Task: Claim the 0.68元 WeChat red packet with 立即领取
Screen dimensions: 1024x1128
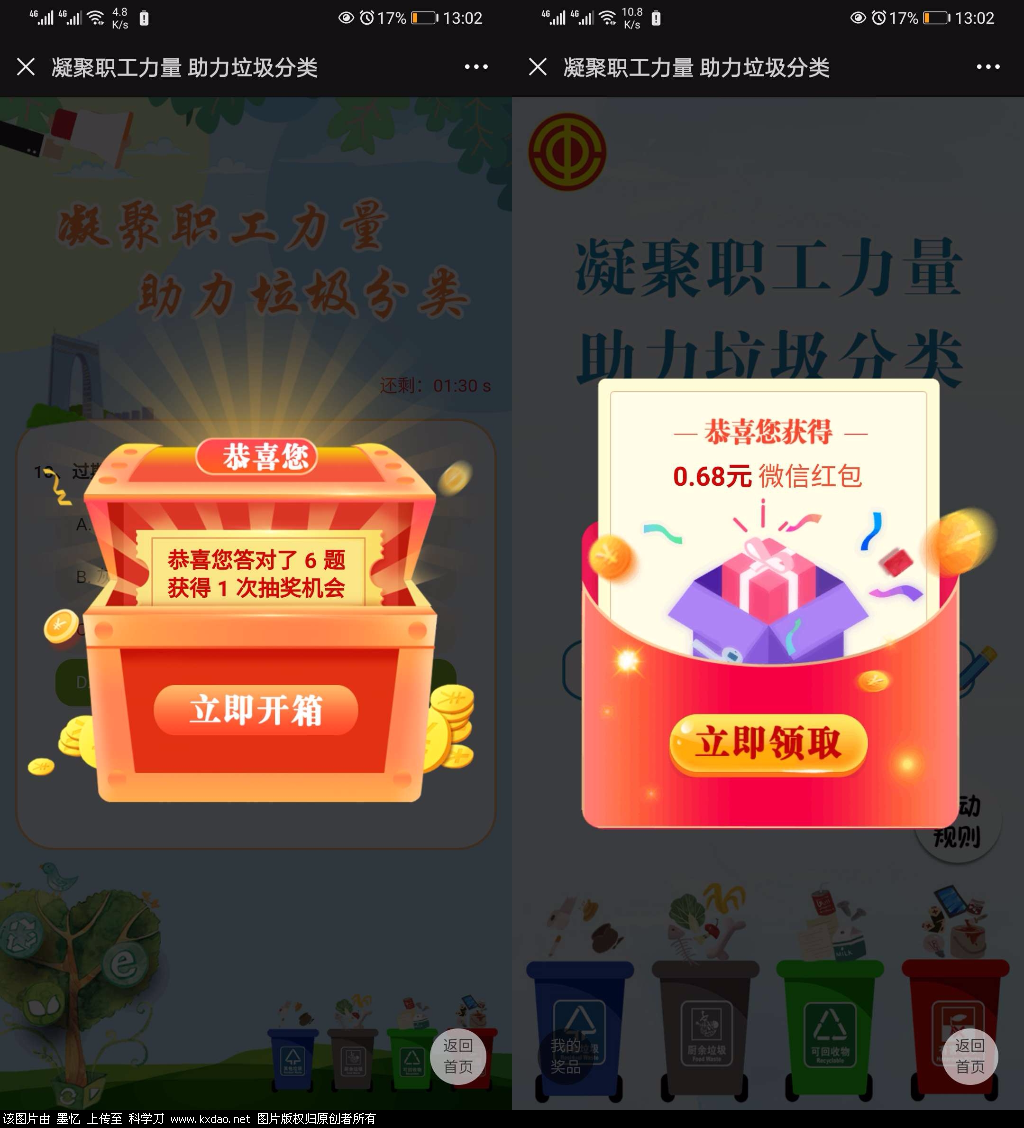Action: click(x=768, y=744)
